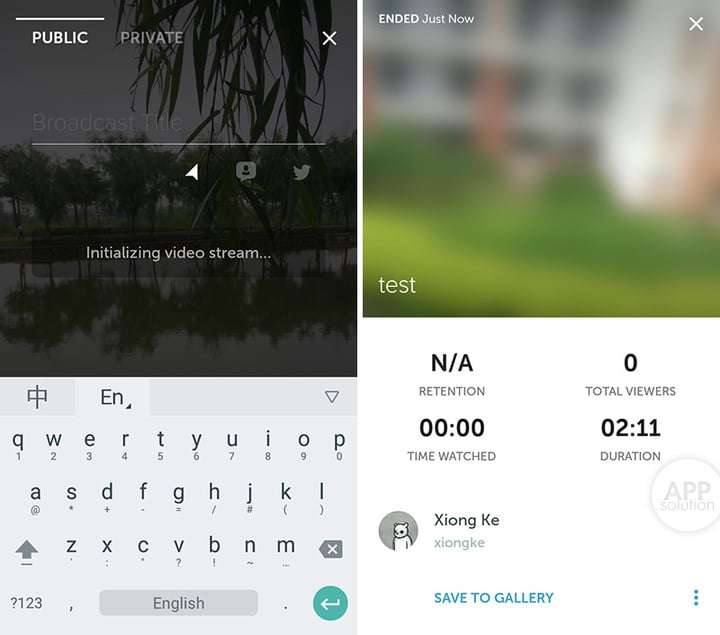Tap the Broadcast Title field
Image resolution: width=720 pixels, height=635 pixels.
(178, 123)
